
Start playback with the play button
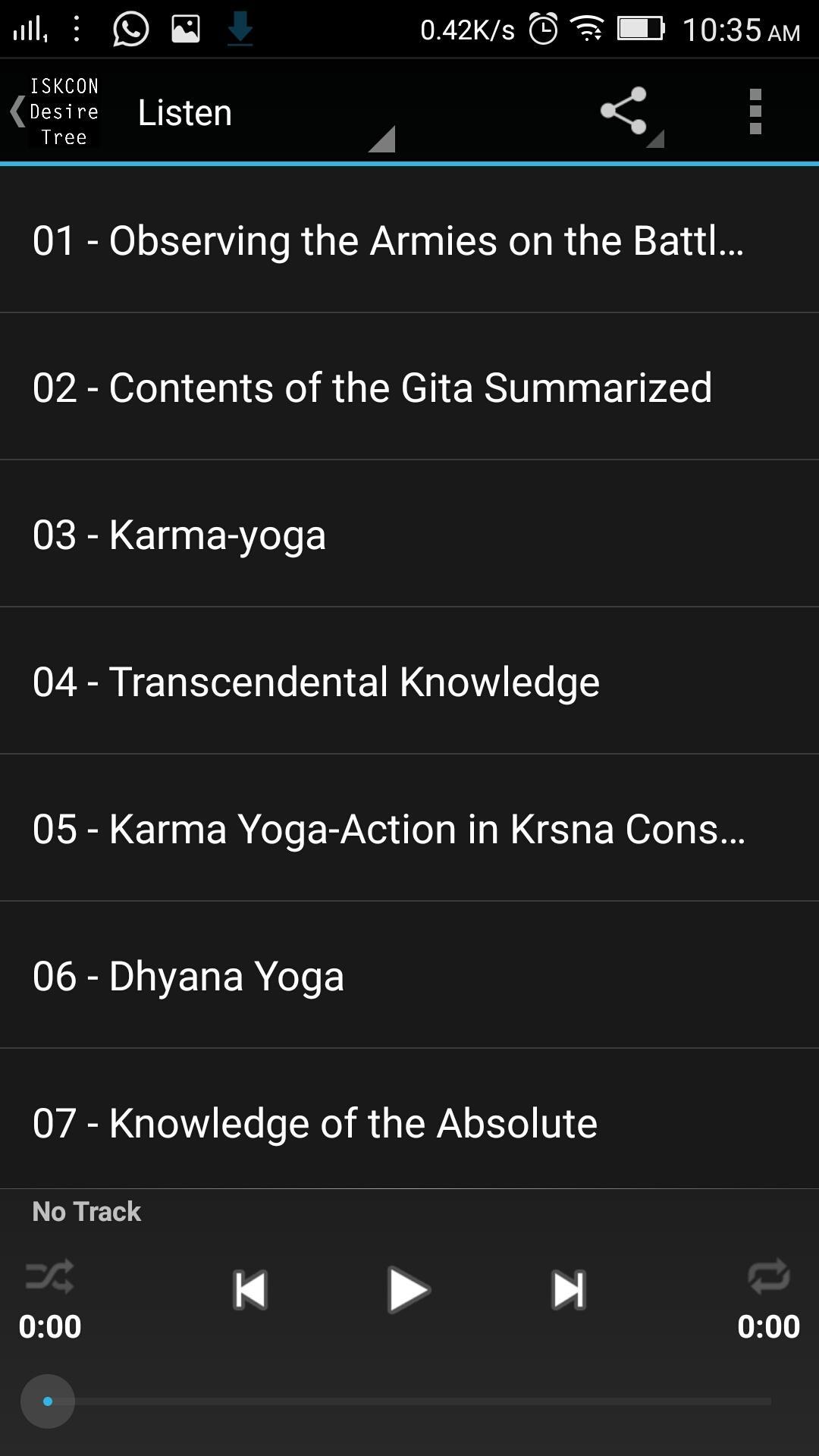[x=409, y=1289]
